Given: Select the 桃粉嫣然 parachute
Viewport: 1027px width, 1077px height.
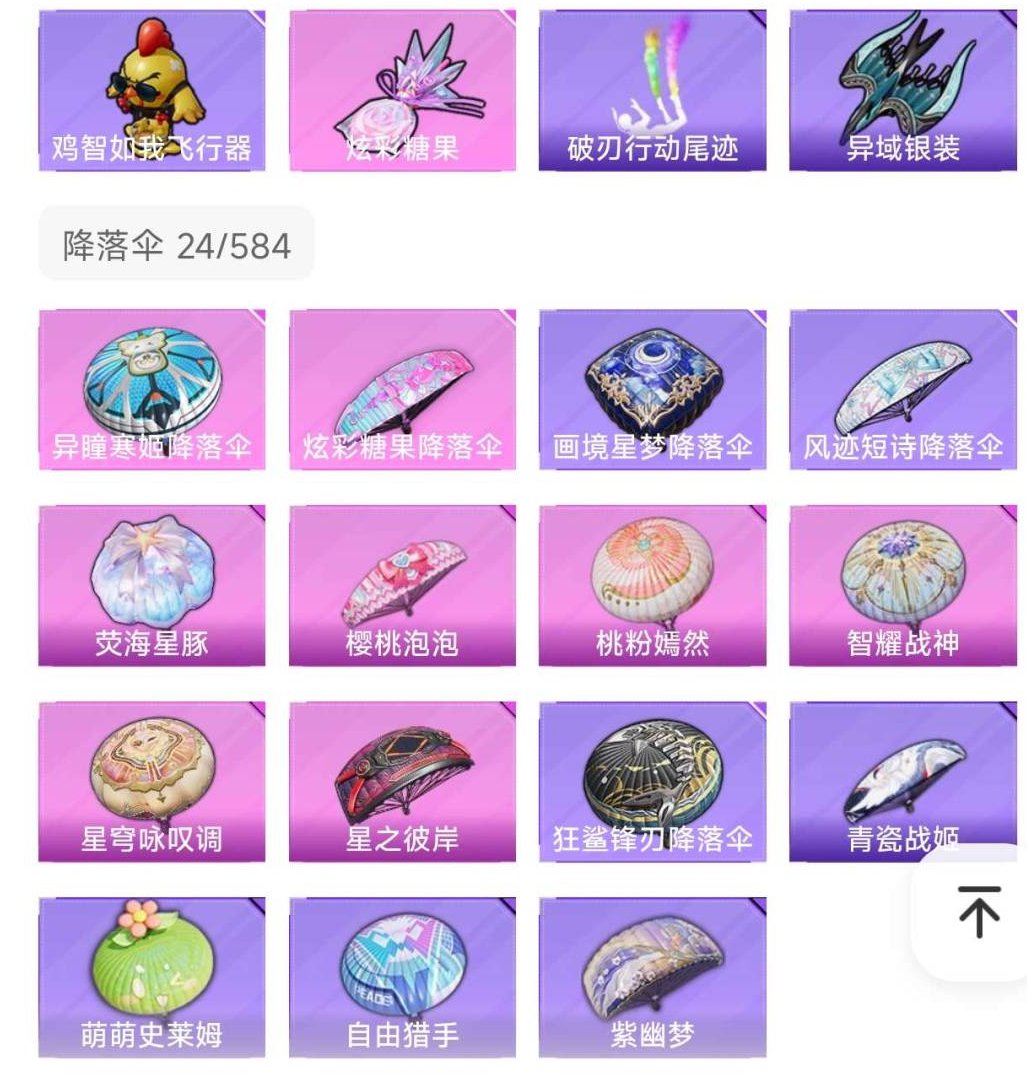Looking at the screenshot, I should pos(654,585).
